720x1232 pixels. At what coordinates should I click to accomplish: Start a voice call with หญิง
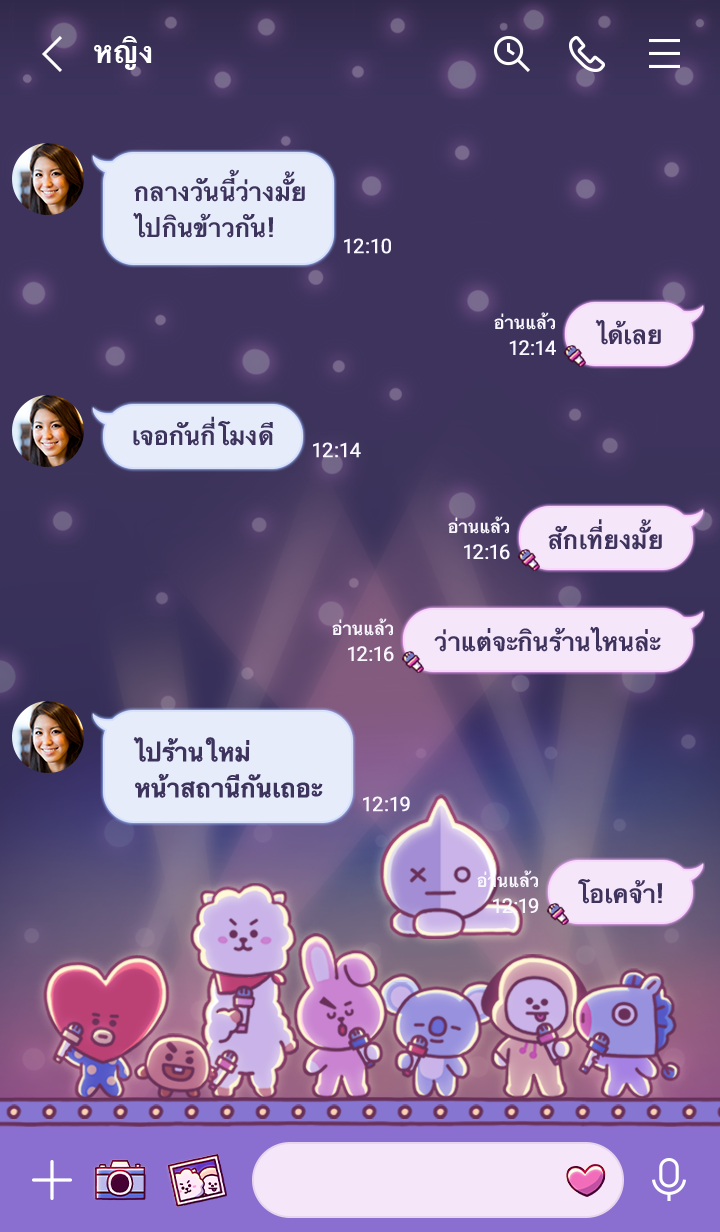(587, 54)
